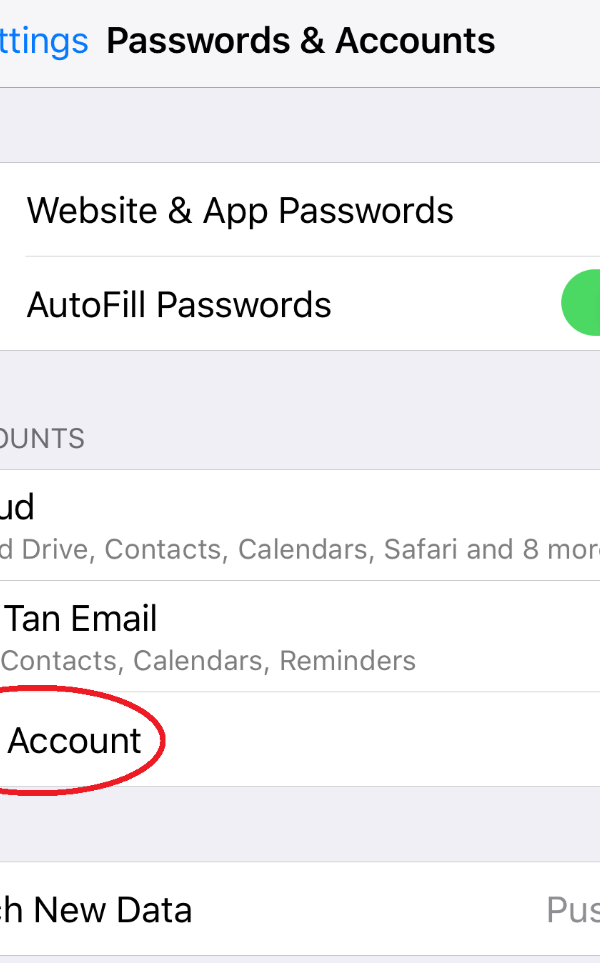Go back to Settings

(x=43, y=41)
